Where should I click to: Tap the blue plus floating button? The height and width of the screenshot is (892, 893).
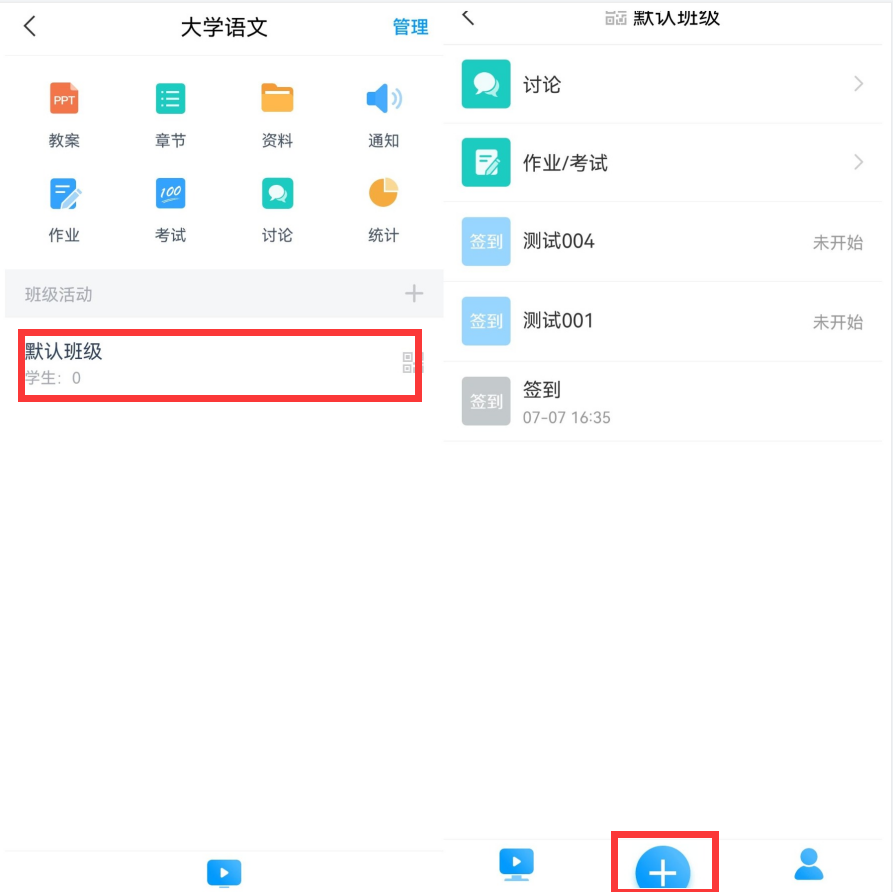662,870
